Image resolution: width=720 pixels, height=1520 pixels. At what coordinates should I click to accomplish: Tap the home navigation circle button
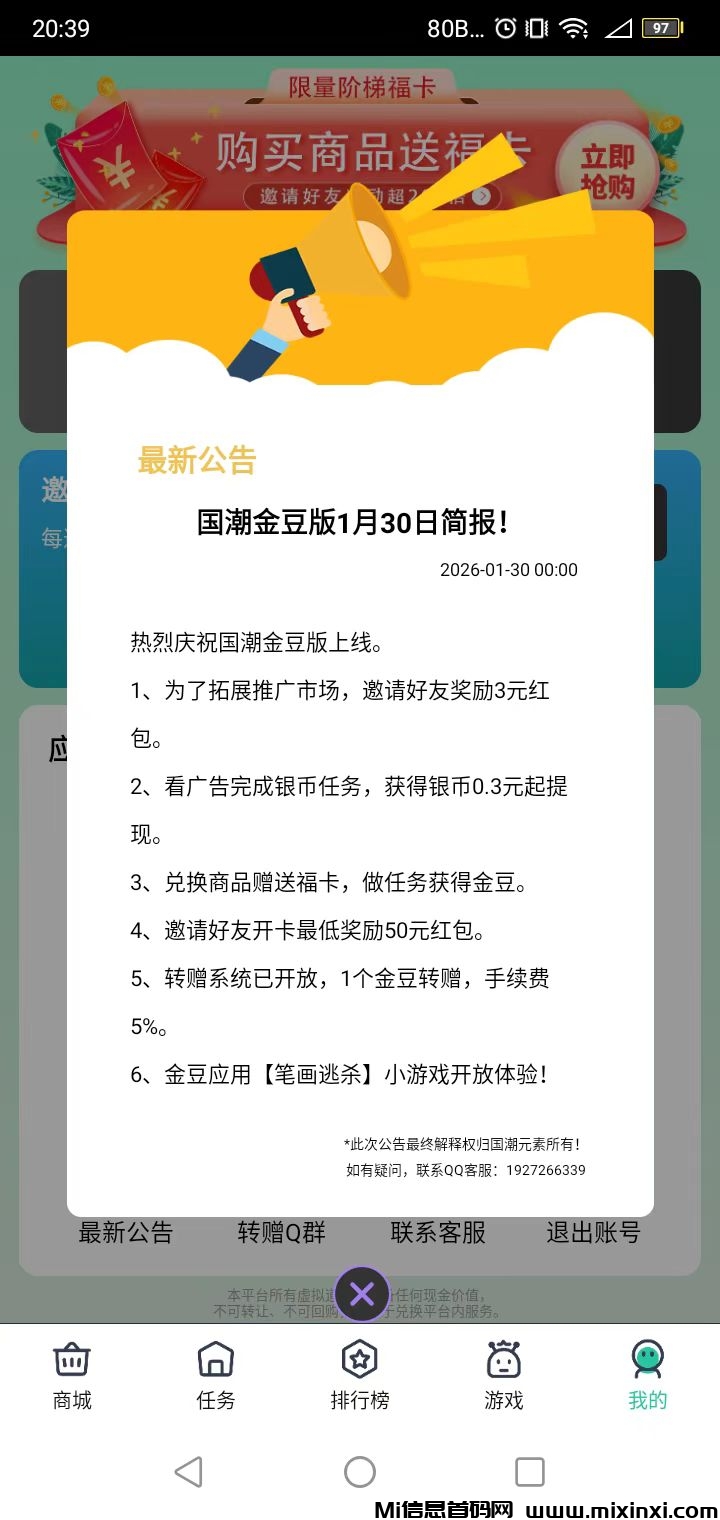click(360, 1472)
